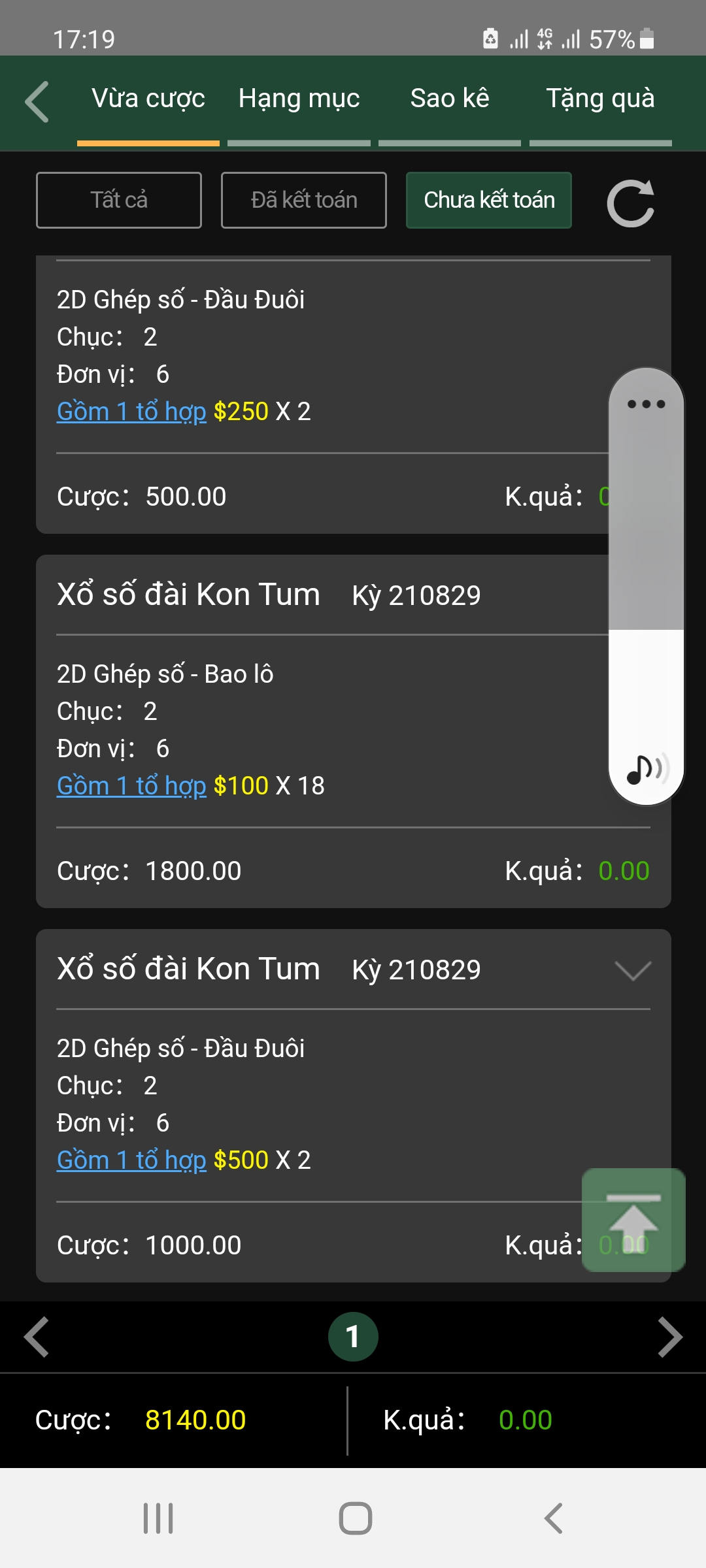Select the Vừa cược tab

(x=148, y=99)
